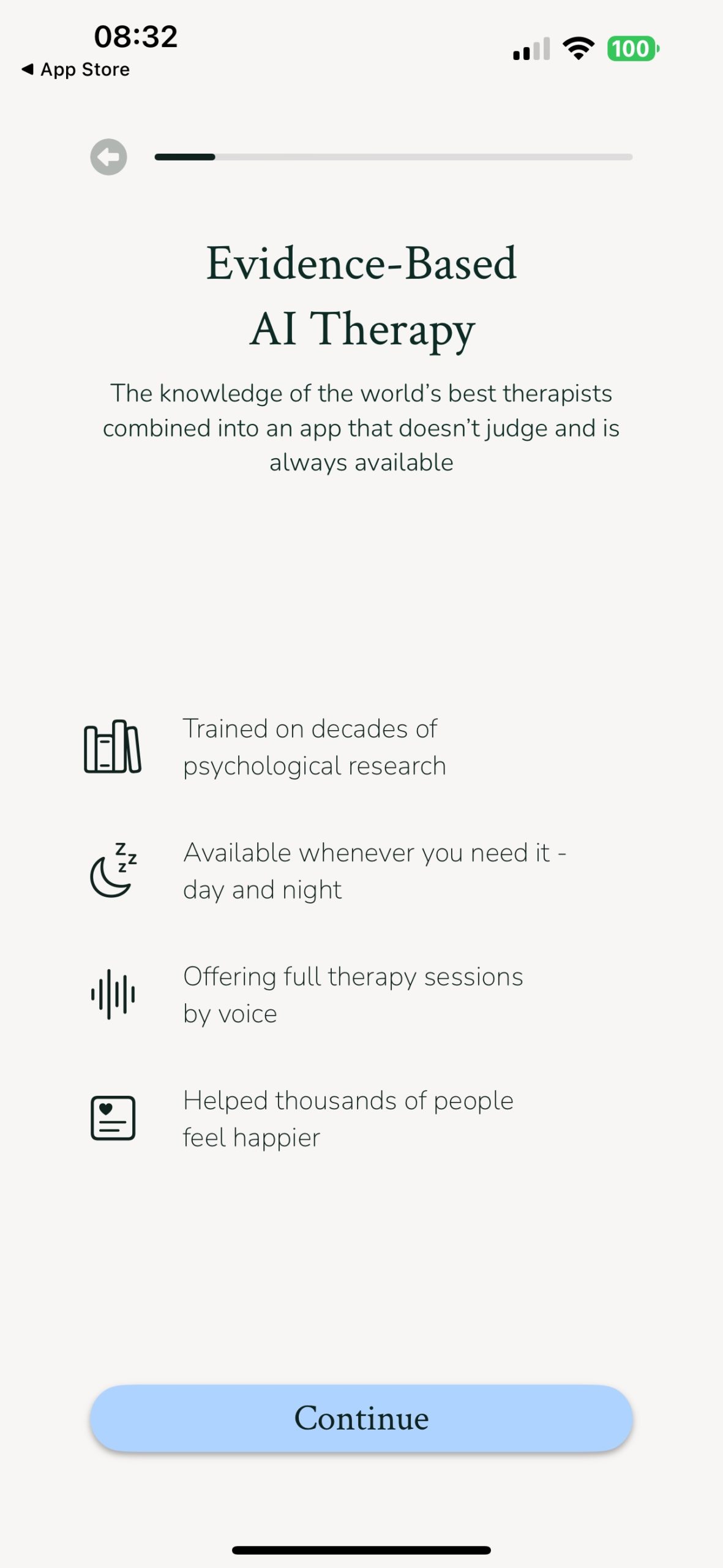The height and width of the screenshot is (1568, 723).
Task: Tap the Continue button
Action: (361, 1417)
